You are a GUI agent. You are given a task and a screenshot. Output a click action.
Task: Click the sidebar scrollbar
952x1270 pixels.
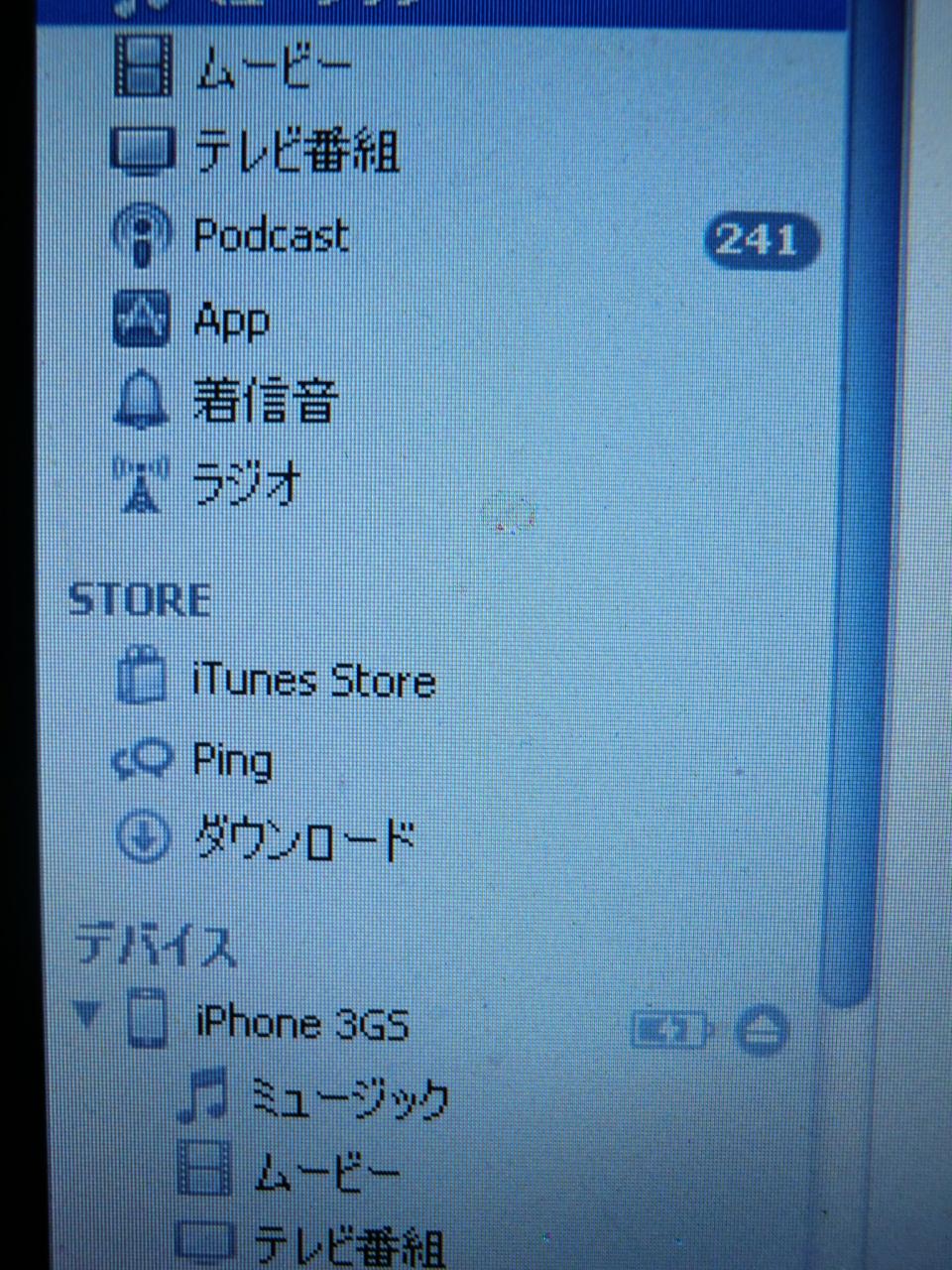pyautogui.click(x=849, y=496)
